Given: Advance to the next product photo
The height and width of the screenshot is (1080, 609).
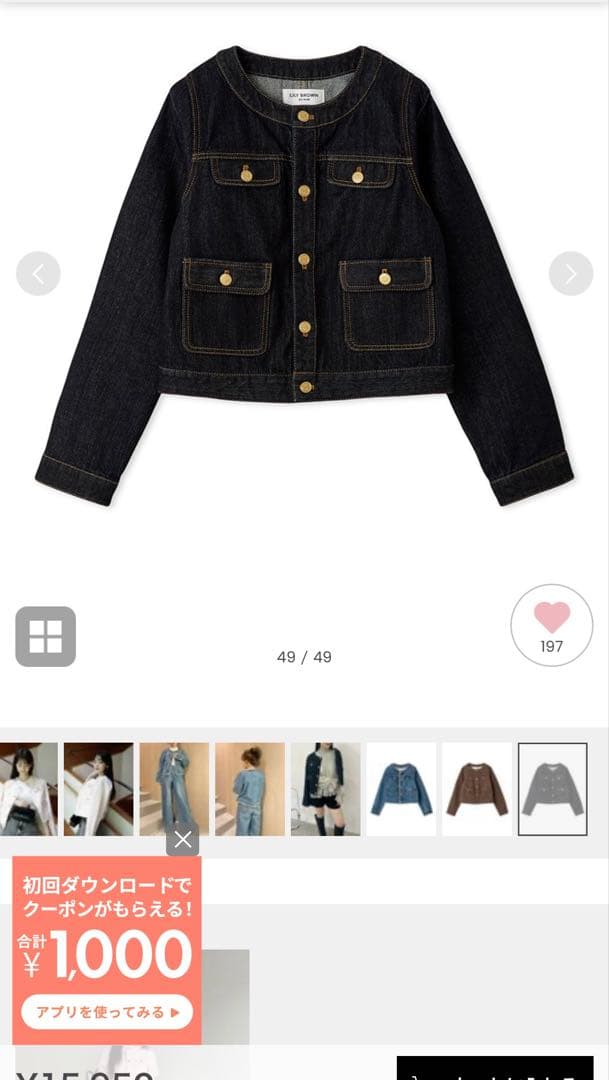Looking at the screenshot, I should pyautogui.click(x=571, y=274).
